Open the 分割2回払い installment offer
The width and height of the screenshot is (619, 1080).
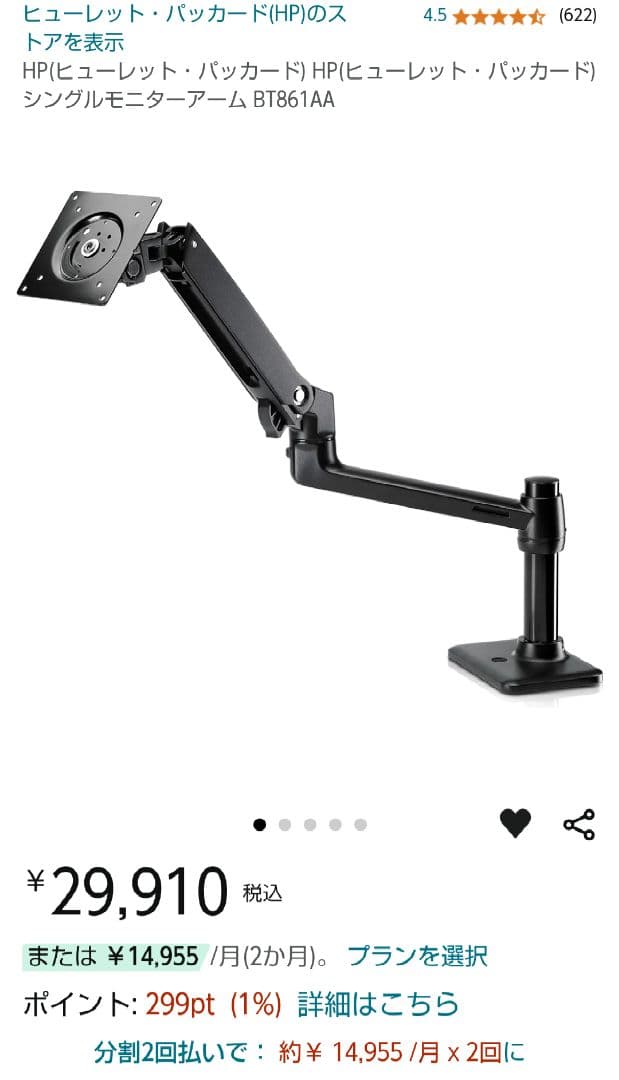(309, 1052)
